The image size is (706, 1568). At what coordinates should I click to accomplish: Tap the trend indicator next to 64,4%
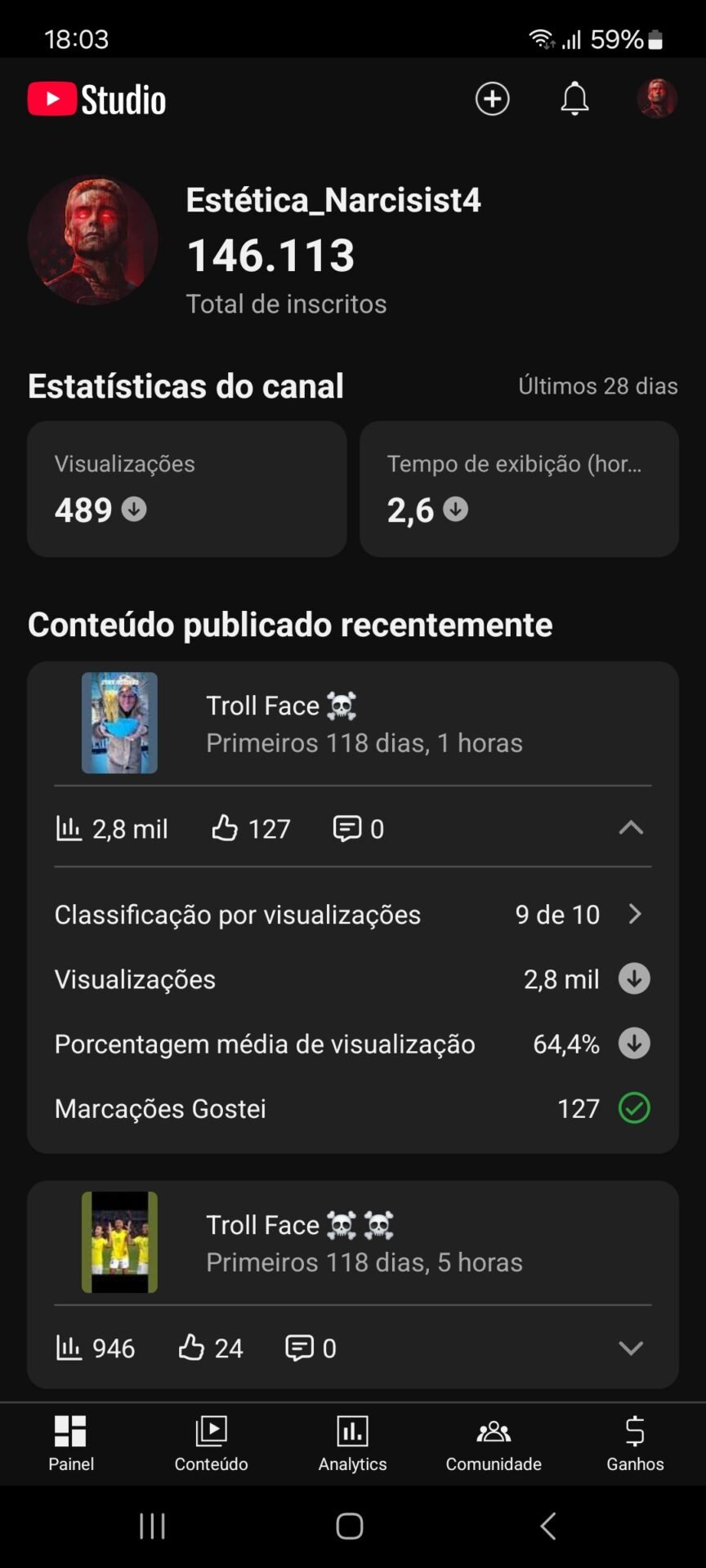pos(635,1043)
